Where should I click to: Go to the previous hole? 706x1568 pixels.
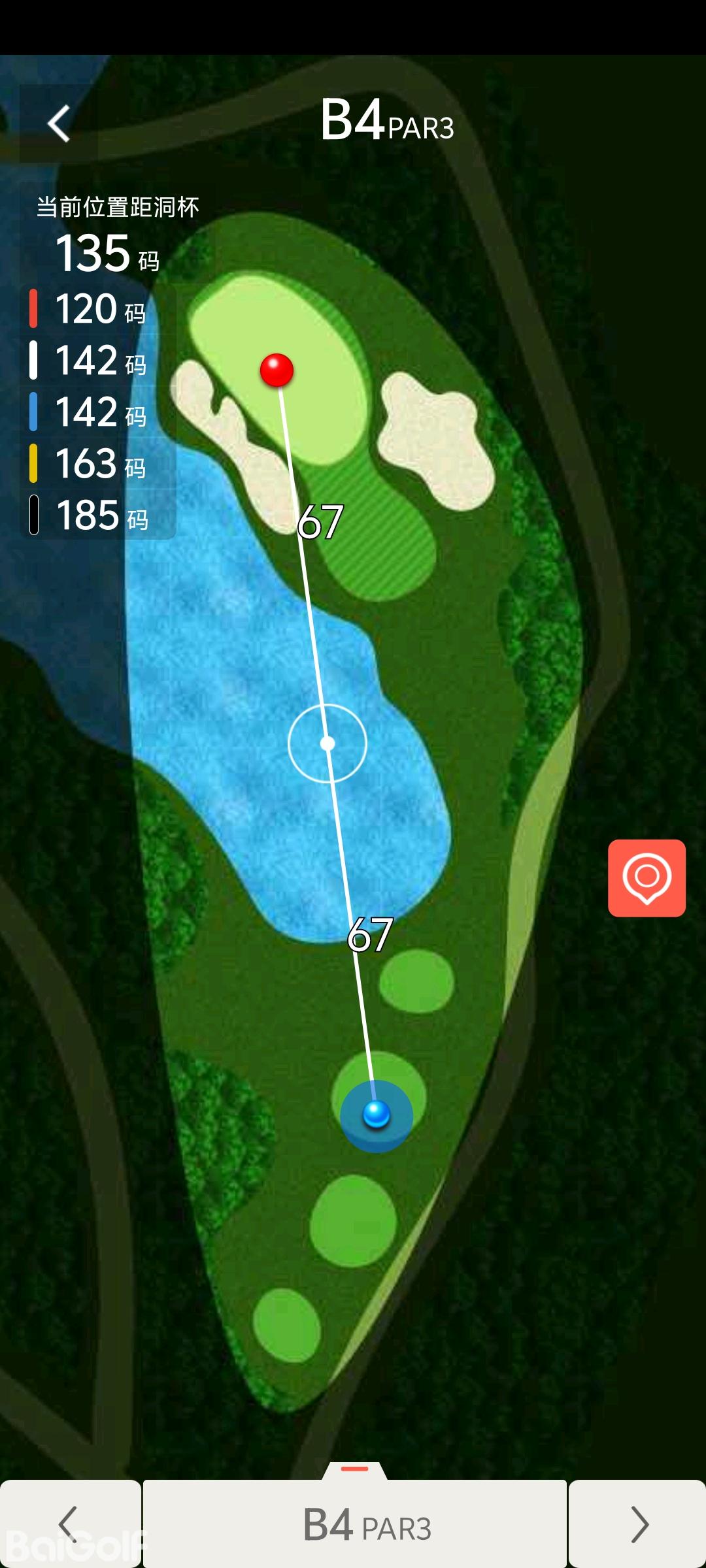tap(69, 1524)
